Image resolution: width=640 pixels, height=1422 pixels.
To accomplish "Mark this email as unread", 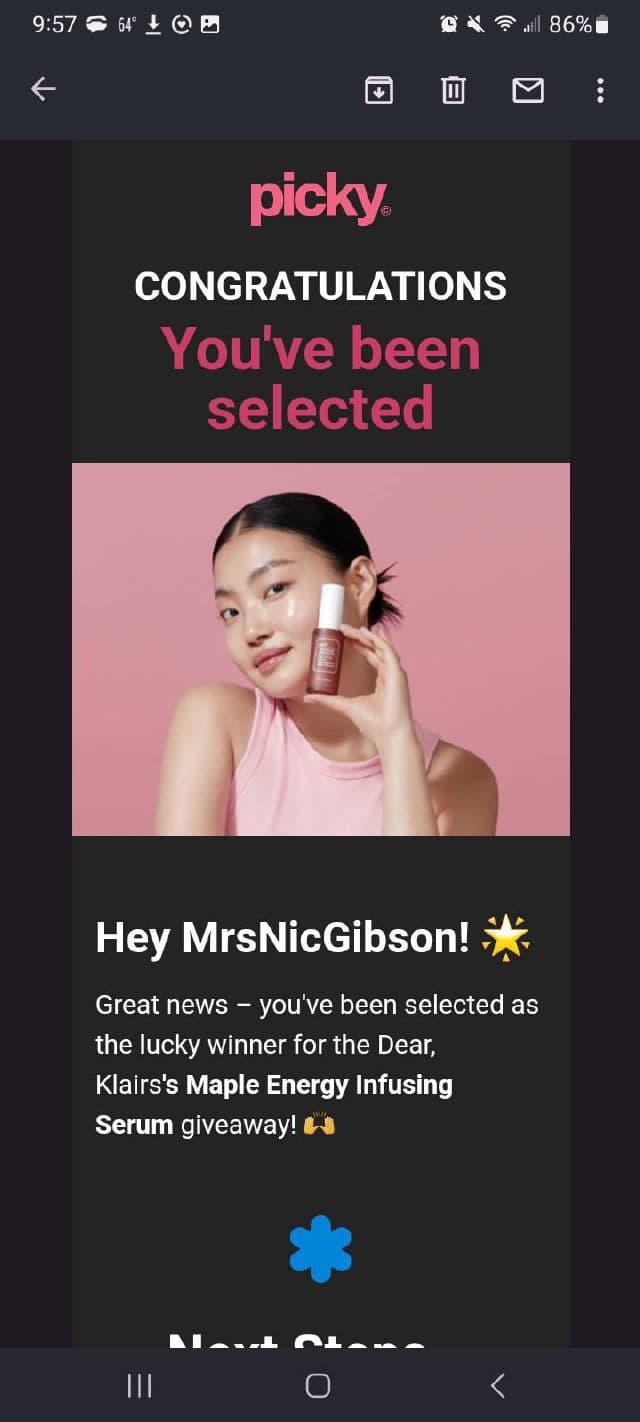I will click(x=527, y=90).
